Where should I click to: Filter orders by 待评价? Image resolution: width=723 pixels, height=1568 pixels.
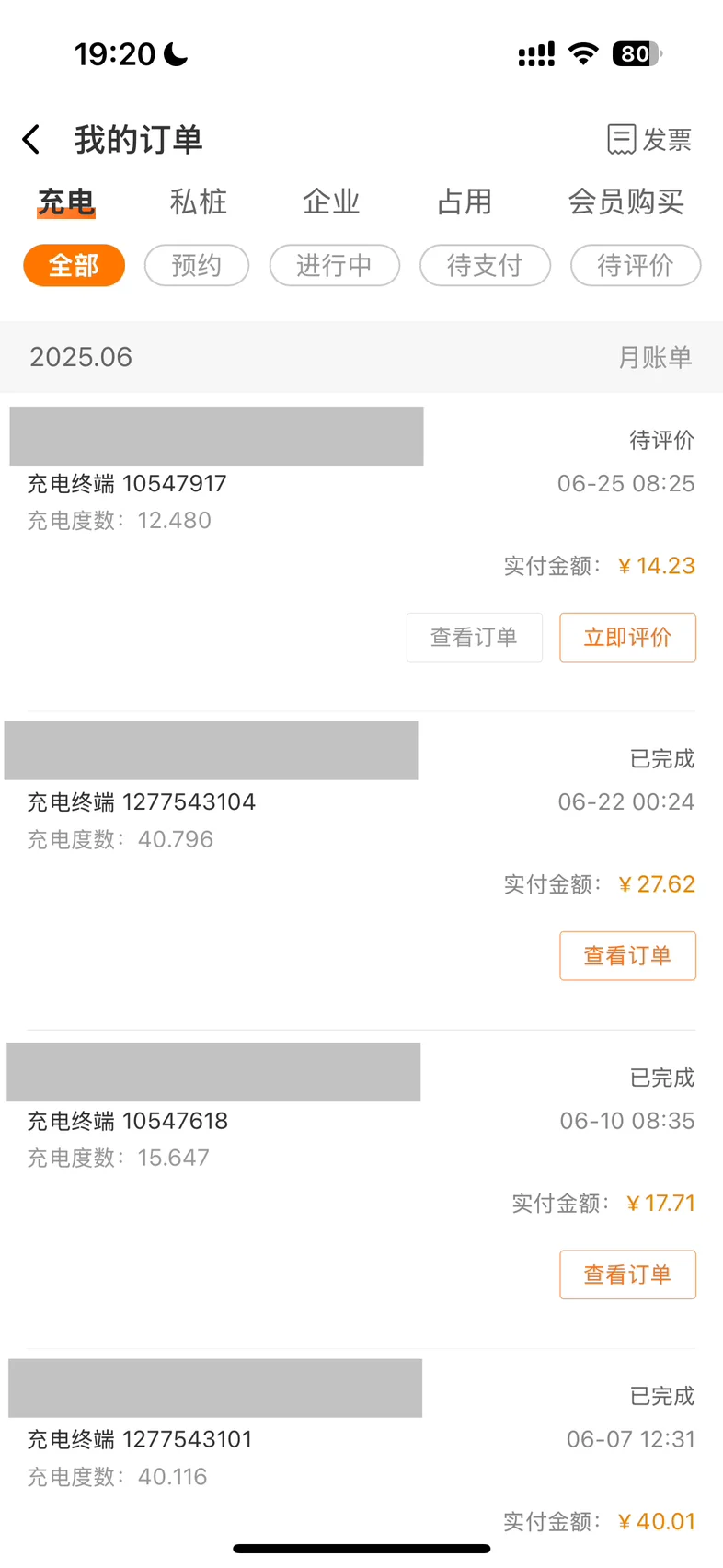[x=636, y=266]
